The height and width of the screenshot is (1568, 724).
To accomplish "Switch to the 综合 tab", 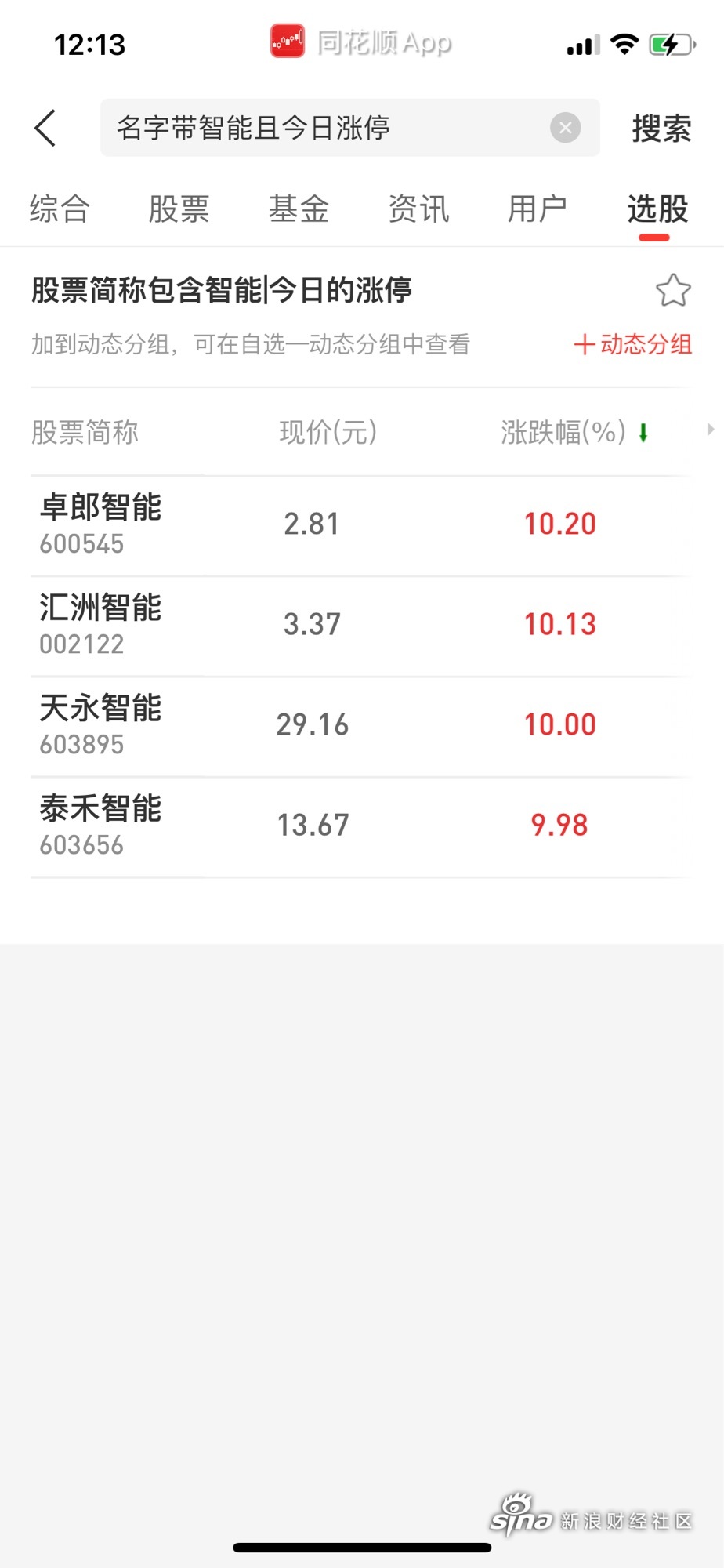I will pyautogui.click(x=60, y=209).
